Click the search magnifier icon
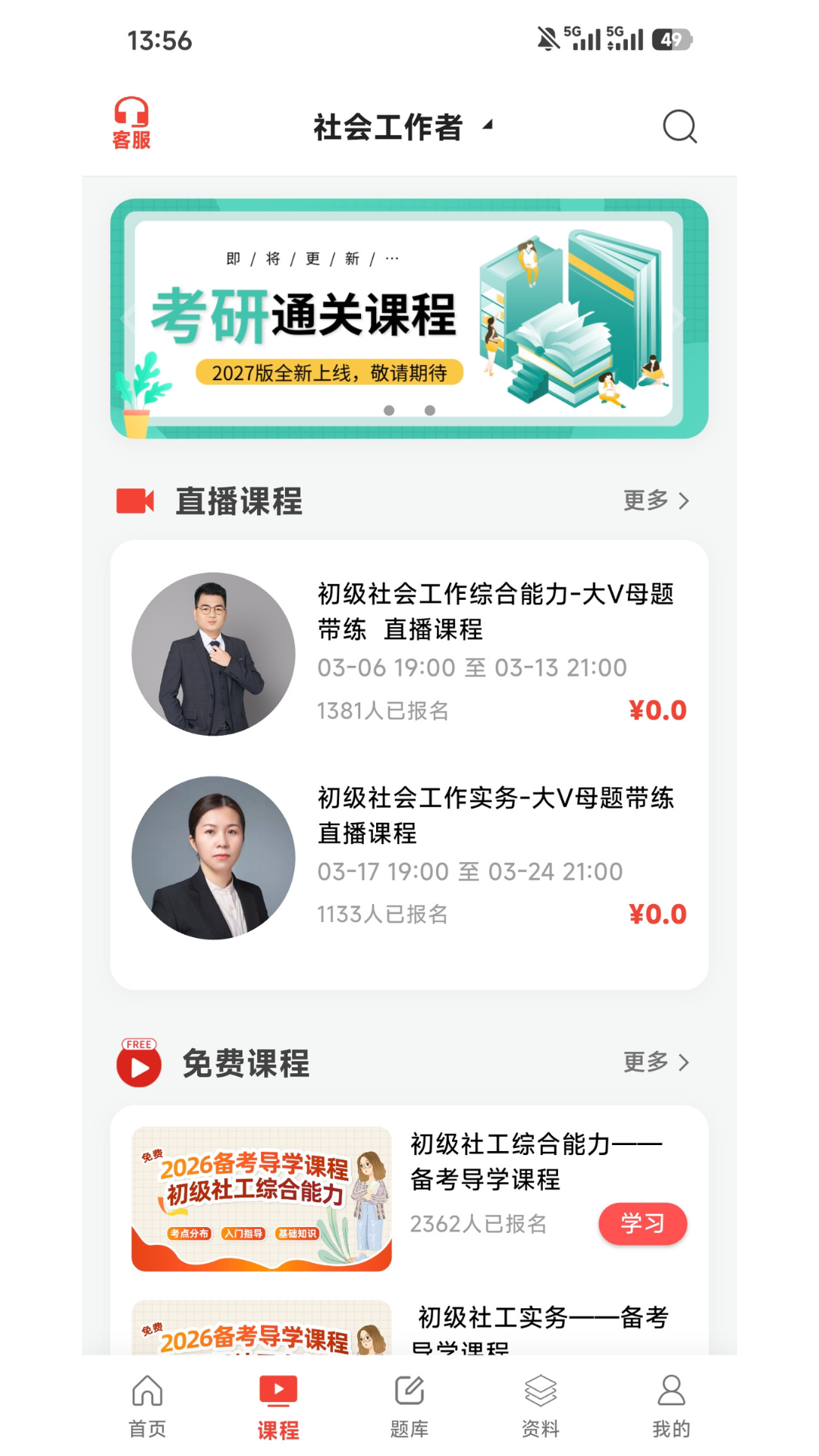This screenshot has height=1456, width=819. click(x=679, y=127)
